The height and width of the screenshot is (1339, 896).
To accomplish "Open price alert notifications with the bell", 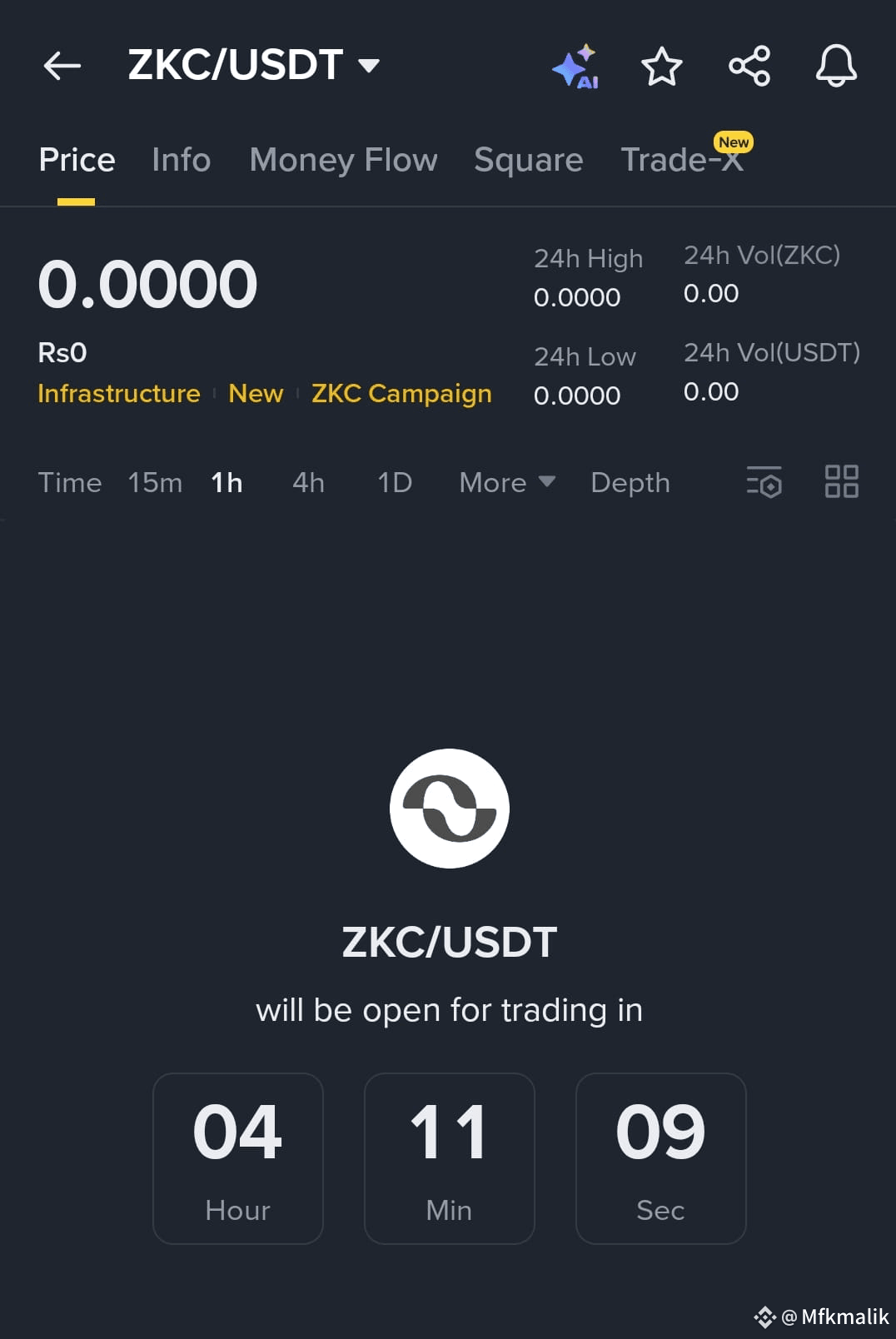I will tap(835, 67).
